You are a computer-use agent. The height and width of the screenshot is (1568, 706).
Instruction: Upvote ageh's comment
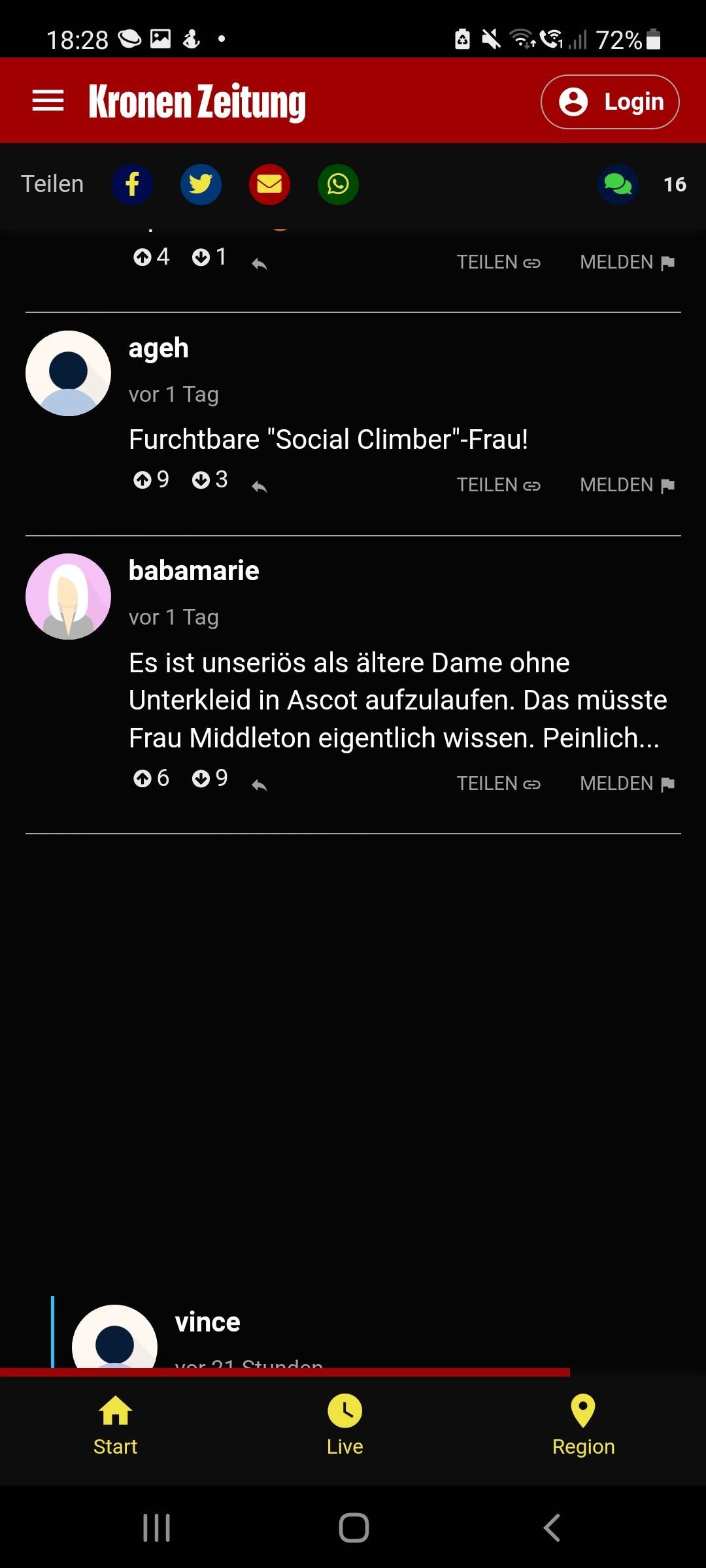(151, 480)
